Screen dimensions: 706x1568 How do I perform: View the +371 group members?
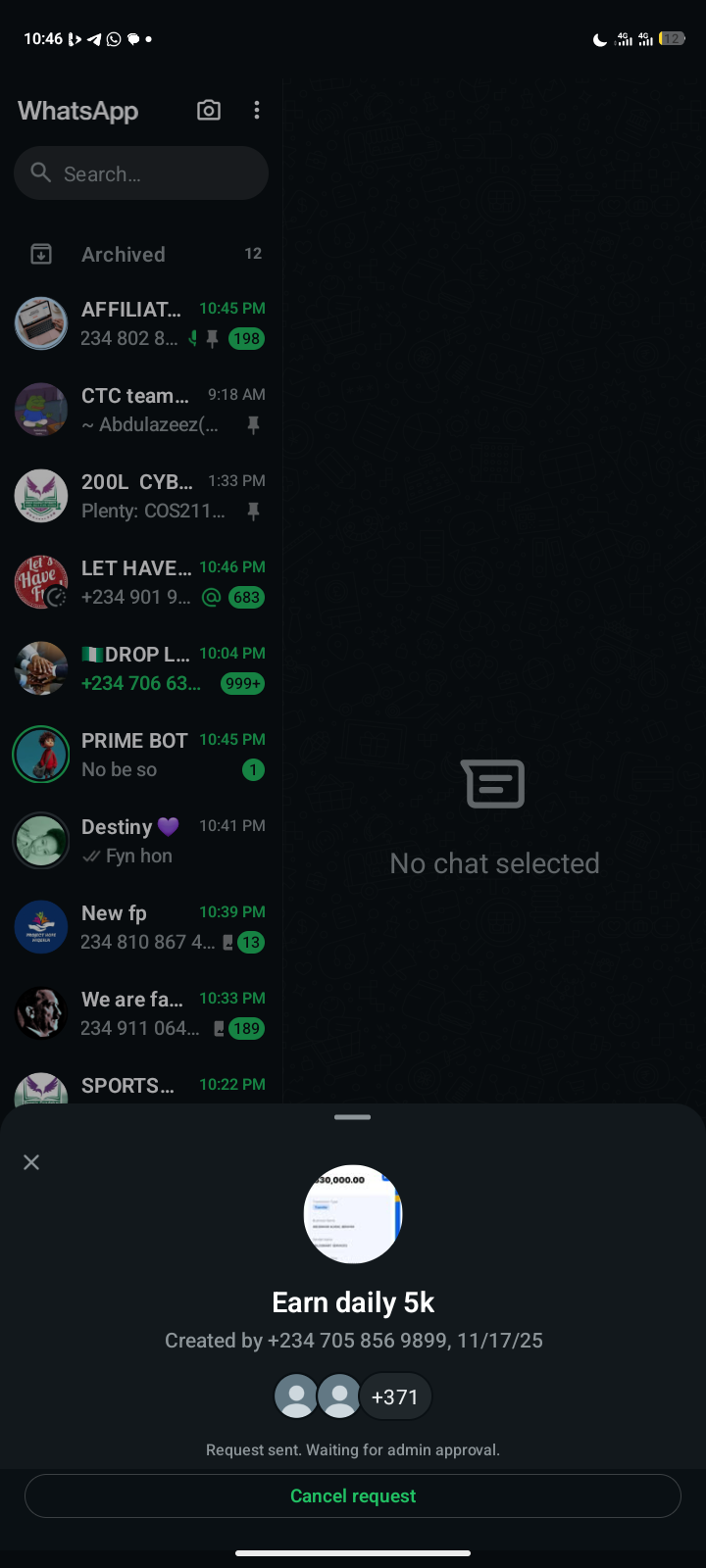(394, 1396)
